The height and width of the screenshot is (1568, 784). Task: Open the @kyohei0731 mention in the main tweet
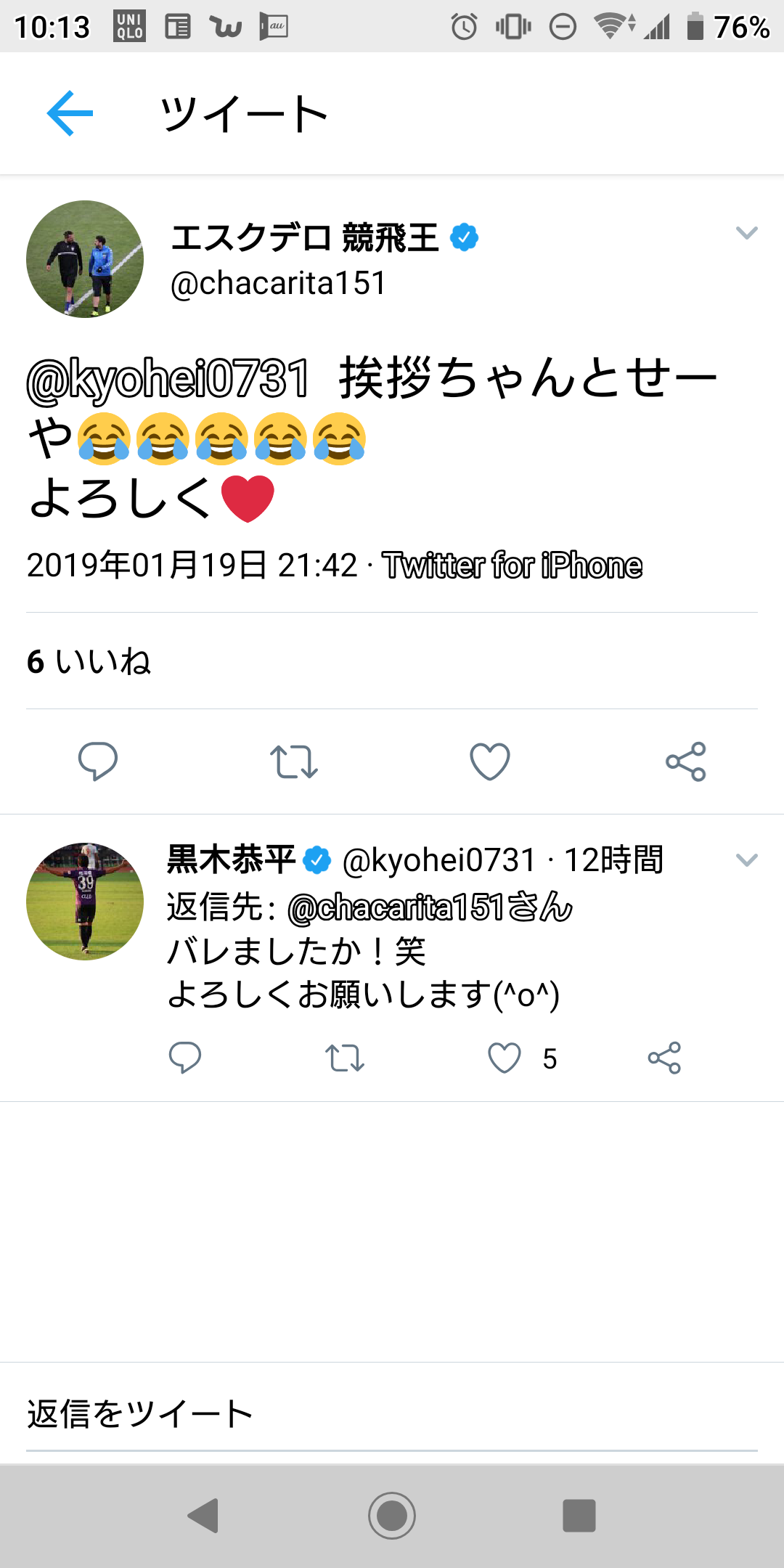[168, 379]
